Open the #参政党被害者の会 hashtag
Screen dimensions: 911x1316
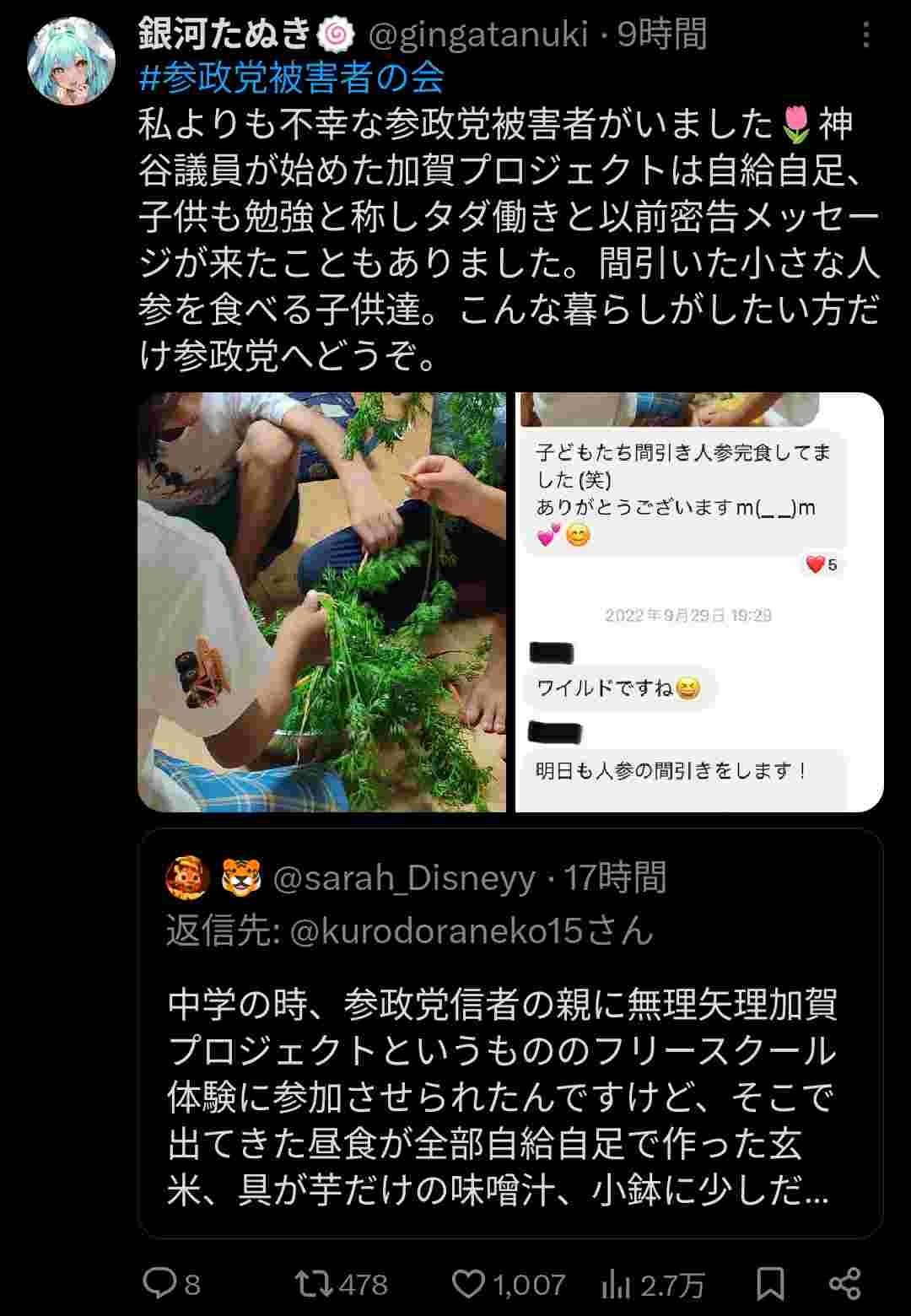pos(291,78)
